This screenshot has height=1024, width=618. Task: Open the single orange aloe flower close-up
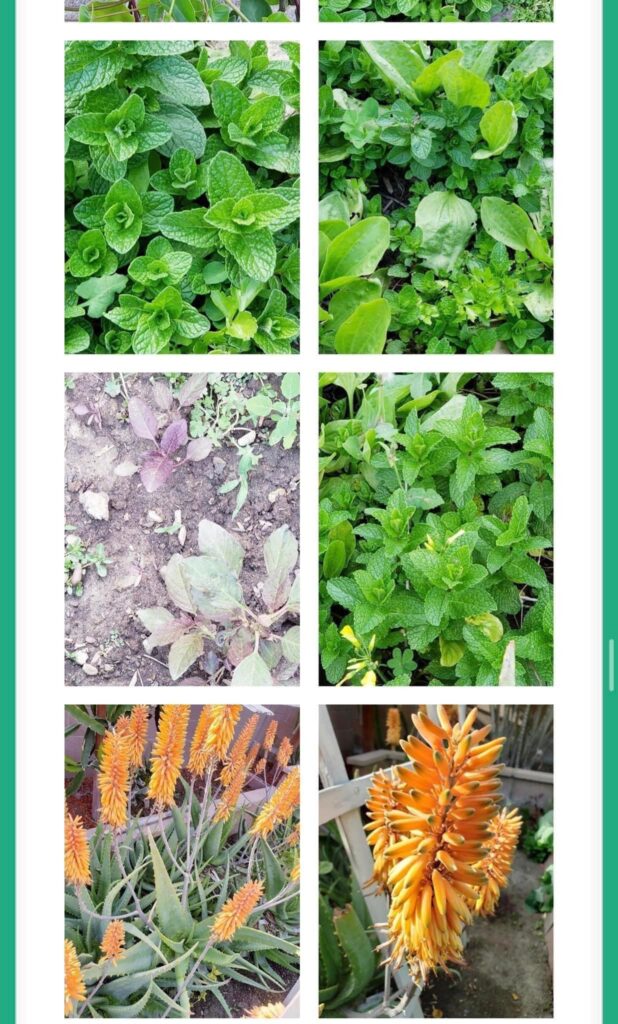435,861
